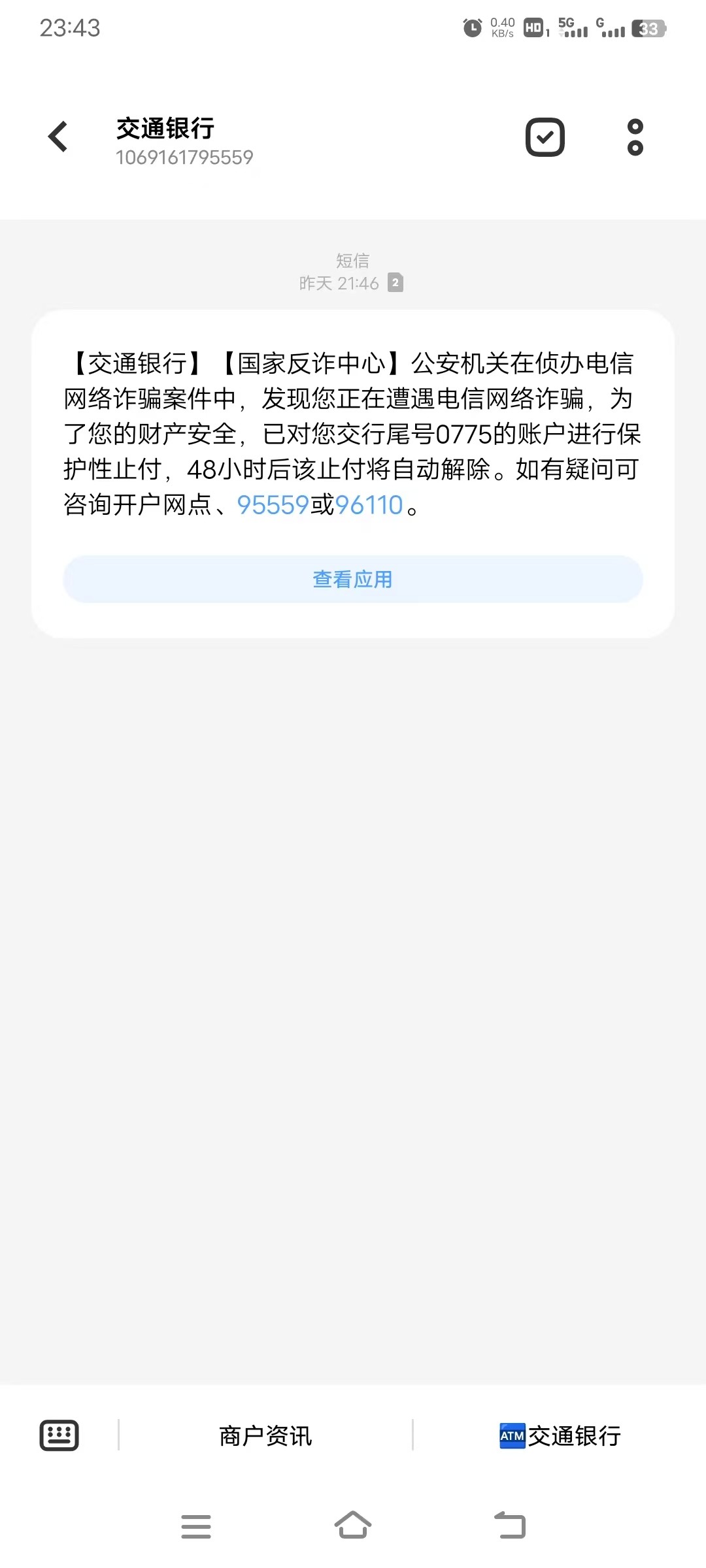
Task: Open the 商户资讯 menu
Action: (265, 1435)
